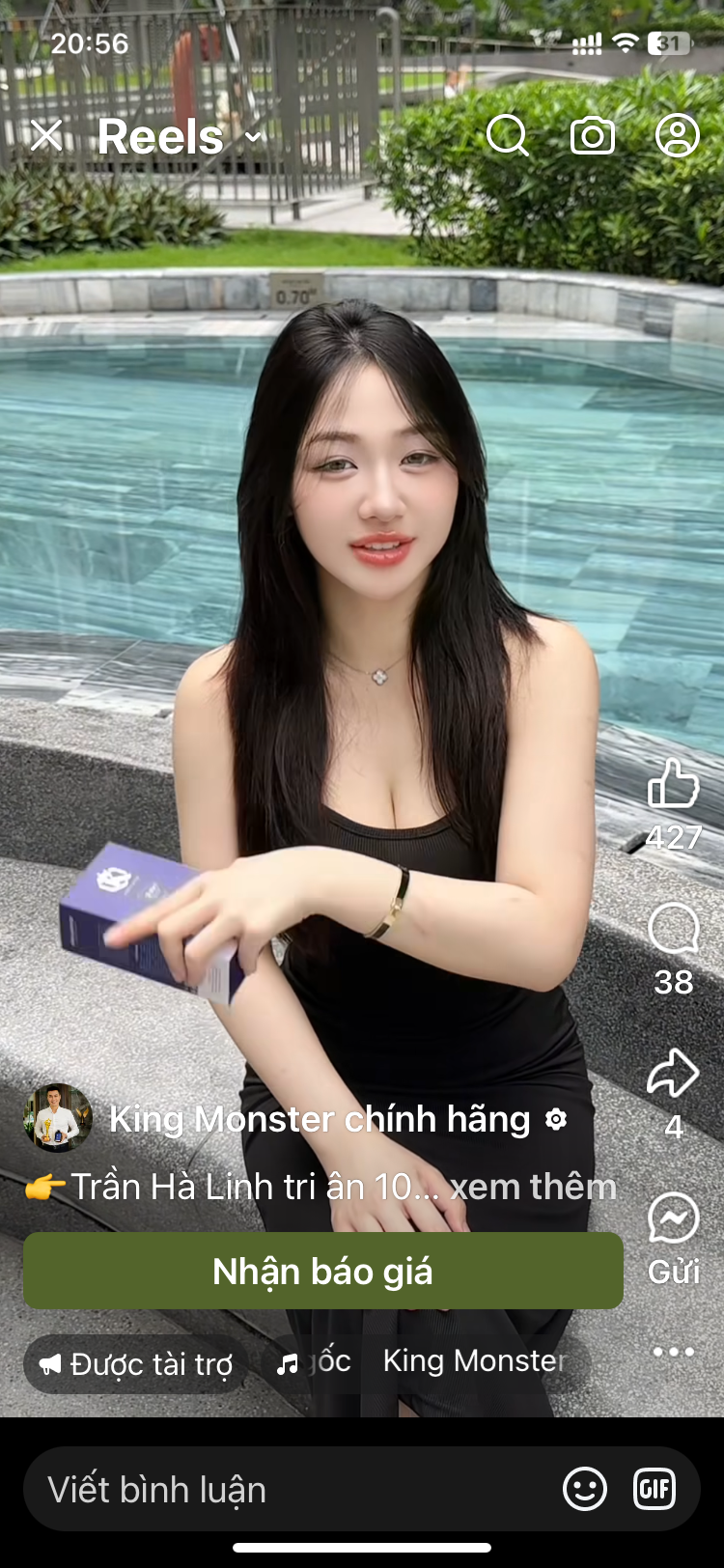
Task: Open the camera to create a reel
Action: [x=593, y=136]
